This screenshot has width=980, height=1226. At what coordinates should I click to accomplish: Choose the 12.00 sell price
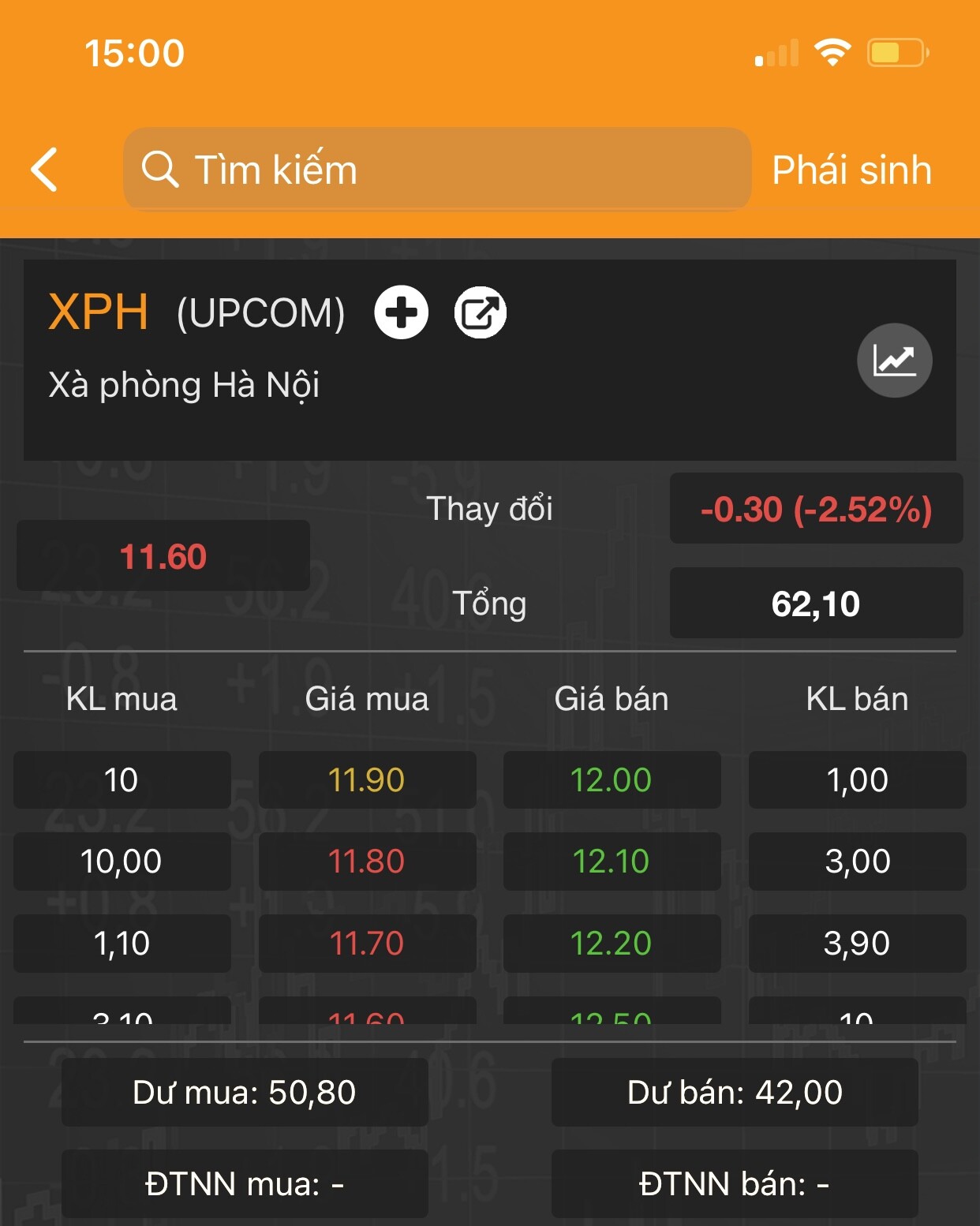(x=612, y=780)
